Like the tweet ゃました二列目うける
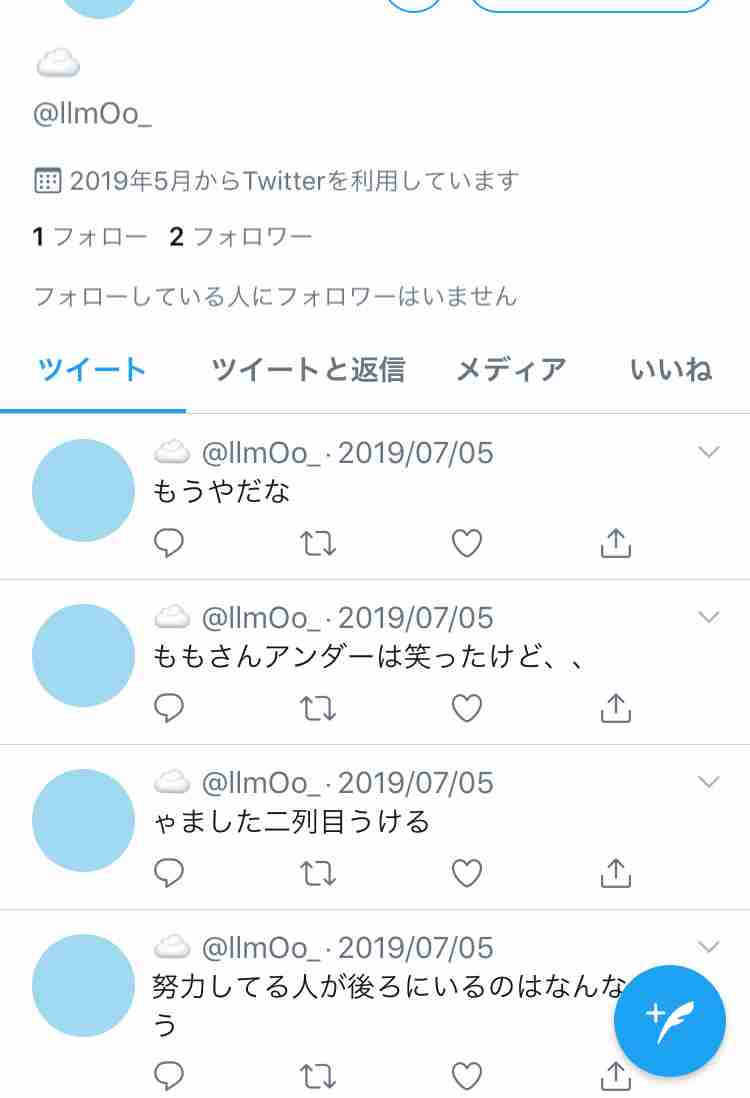This screenshot has height=1098, width=750. [x=466, y=873]
